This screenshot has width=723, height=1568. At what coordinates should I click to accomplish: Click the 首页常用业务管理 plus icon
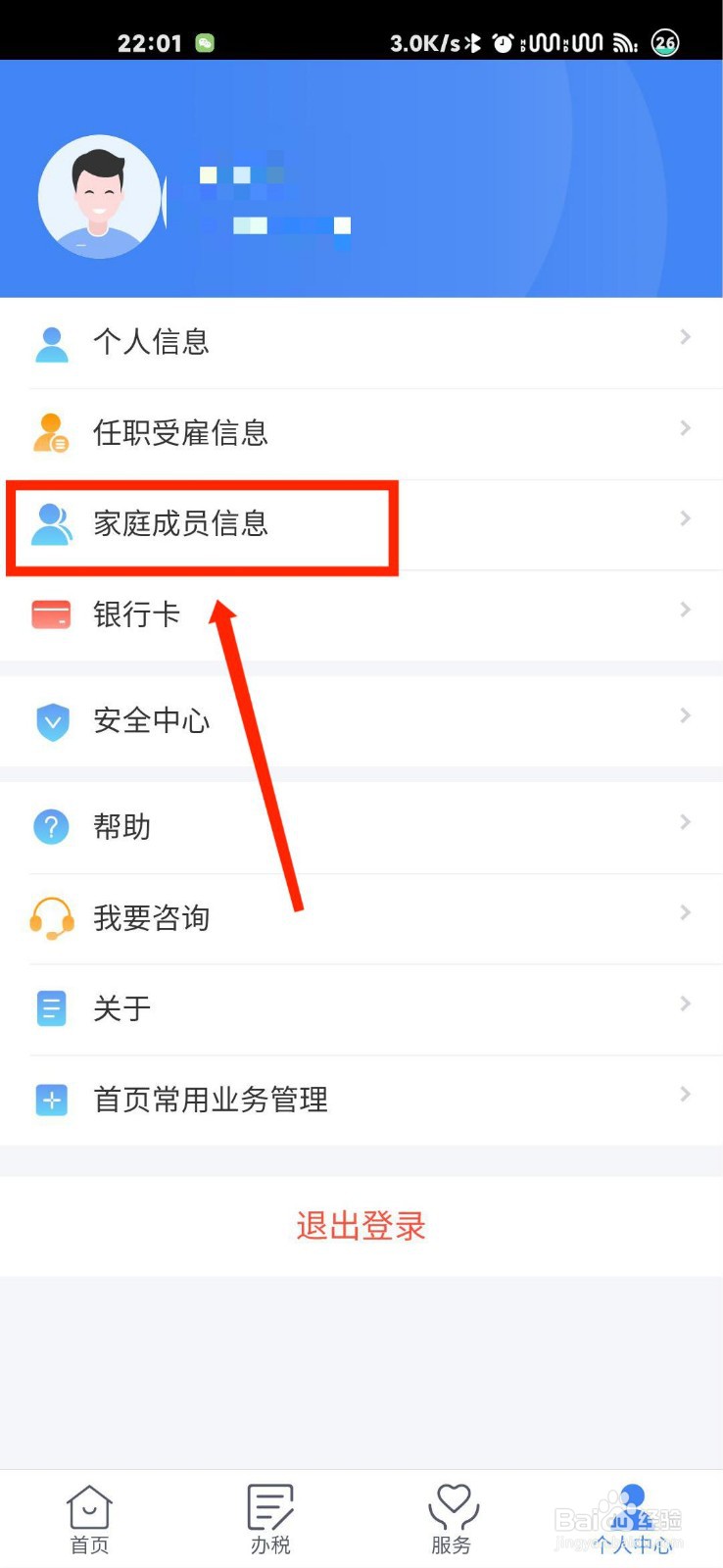click(x=51, y=1100)
